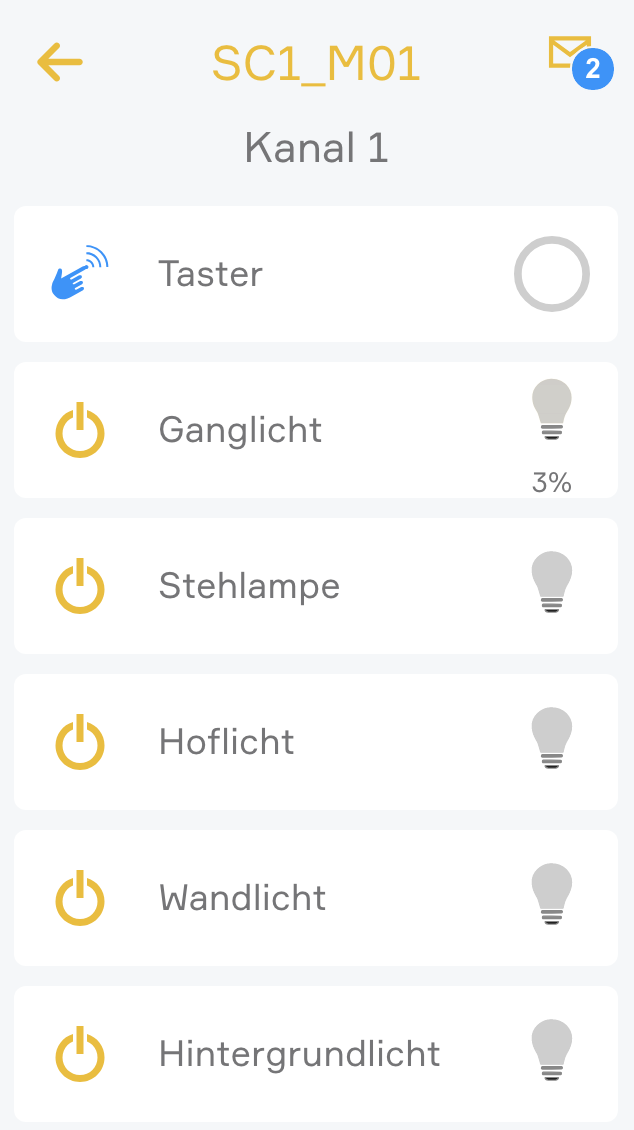
Task: Open the Ganglicht bulb showing 3%
Action: point(551,411)
